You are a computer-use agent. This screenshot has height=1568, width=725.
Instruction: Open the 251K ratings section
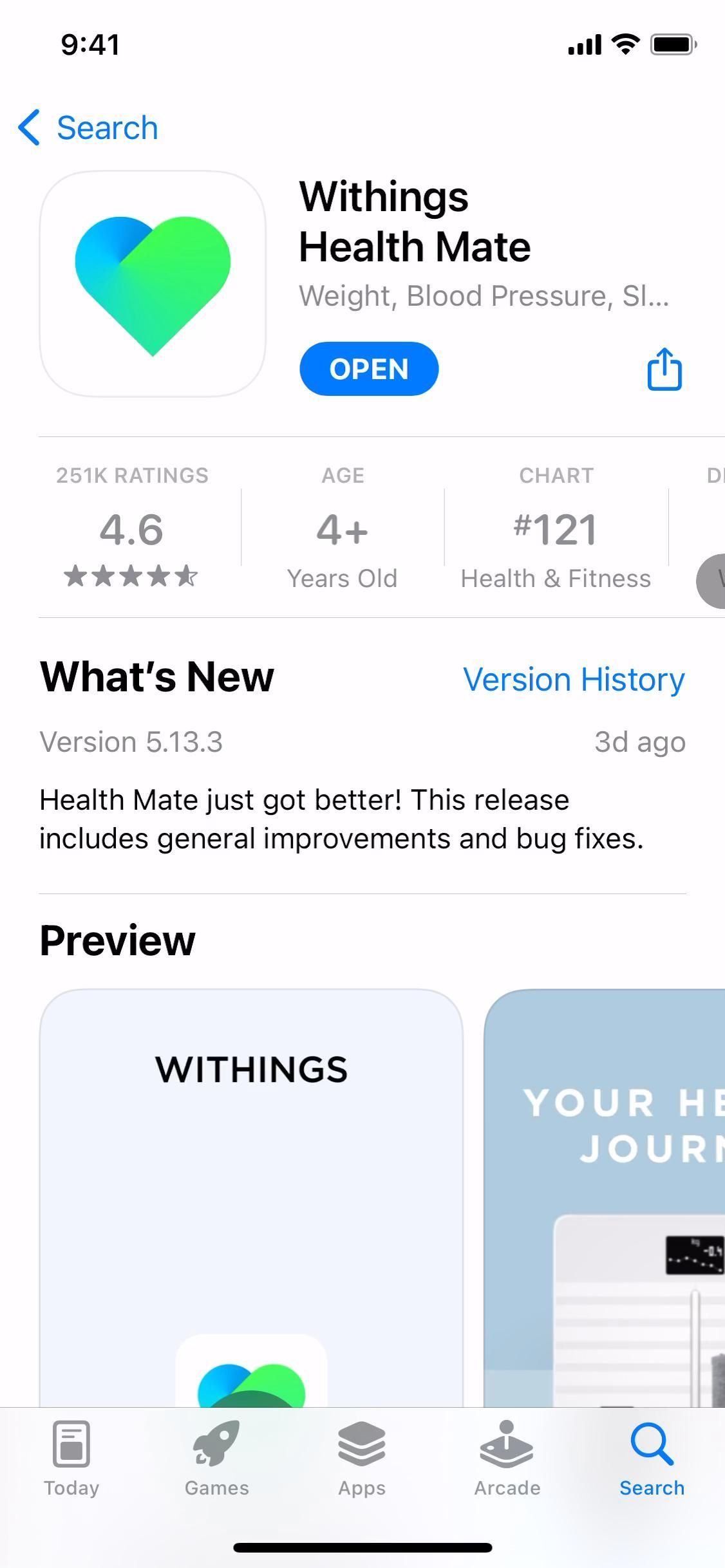pyautogui.click(x=132, y=528)
